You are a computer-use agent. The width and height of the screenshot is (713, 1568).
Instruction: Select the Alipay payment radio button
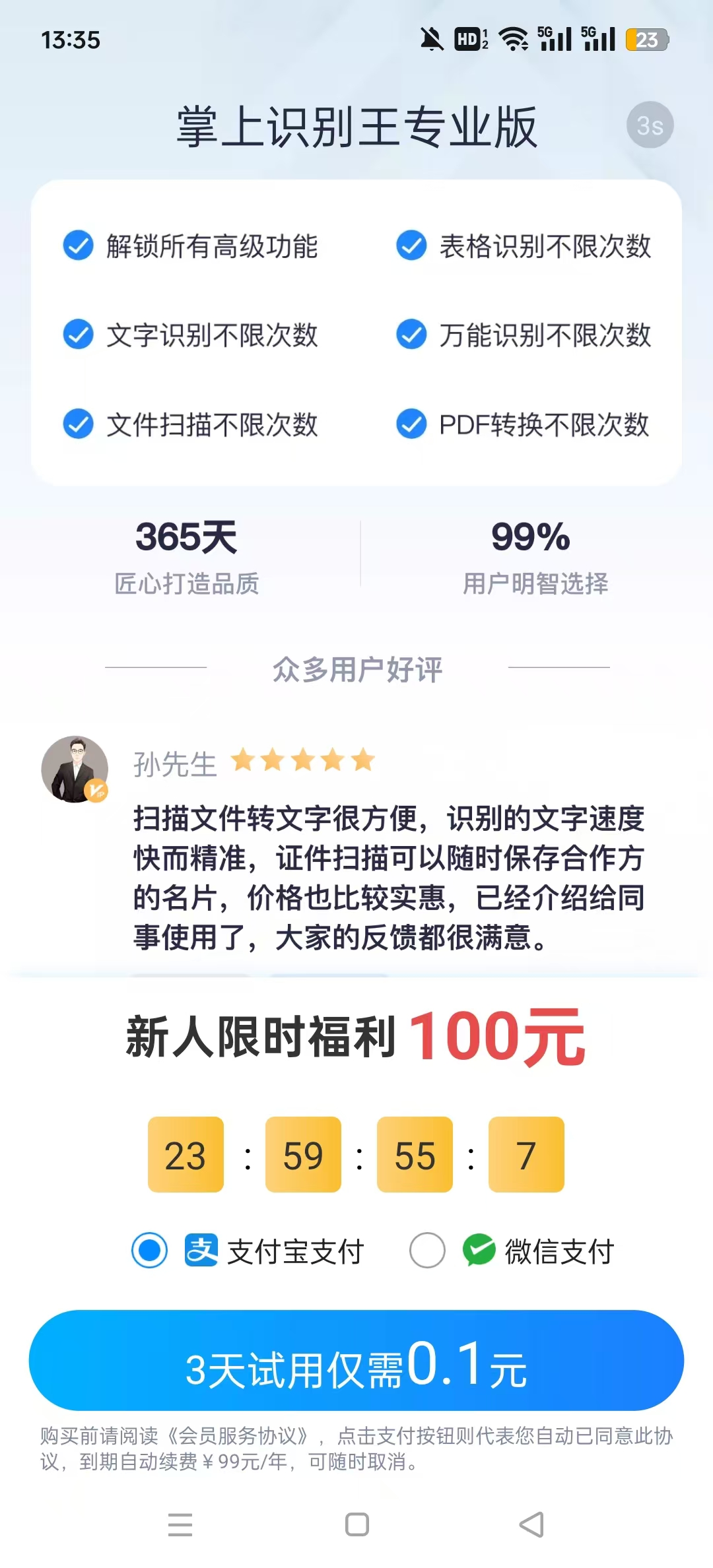coord(151,1250)
